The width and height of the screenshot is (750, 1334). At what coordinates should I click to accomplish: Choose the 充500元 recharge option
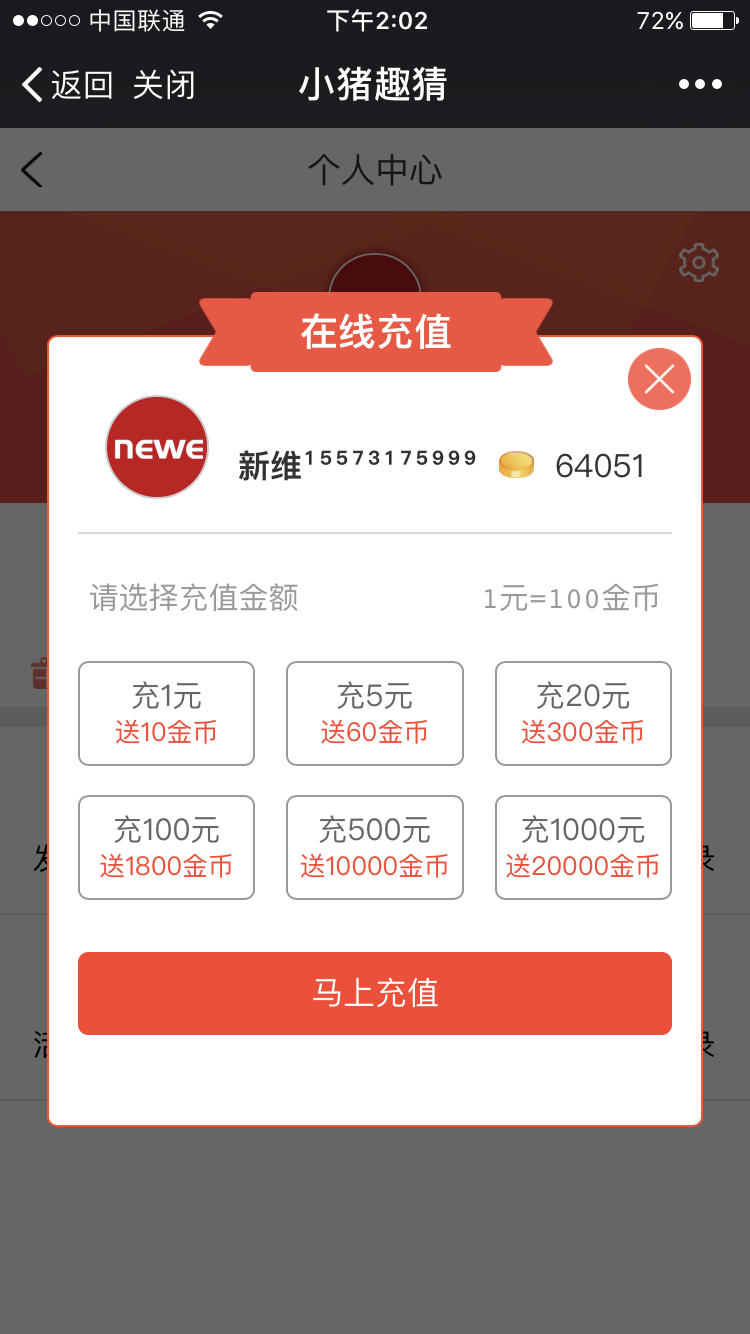pyautogui.click(x=375, y=848)
